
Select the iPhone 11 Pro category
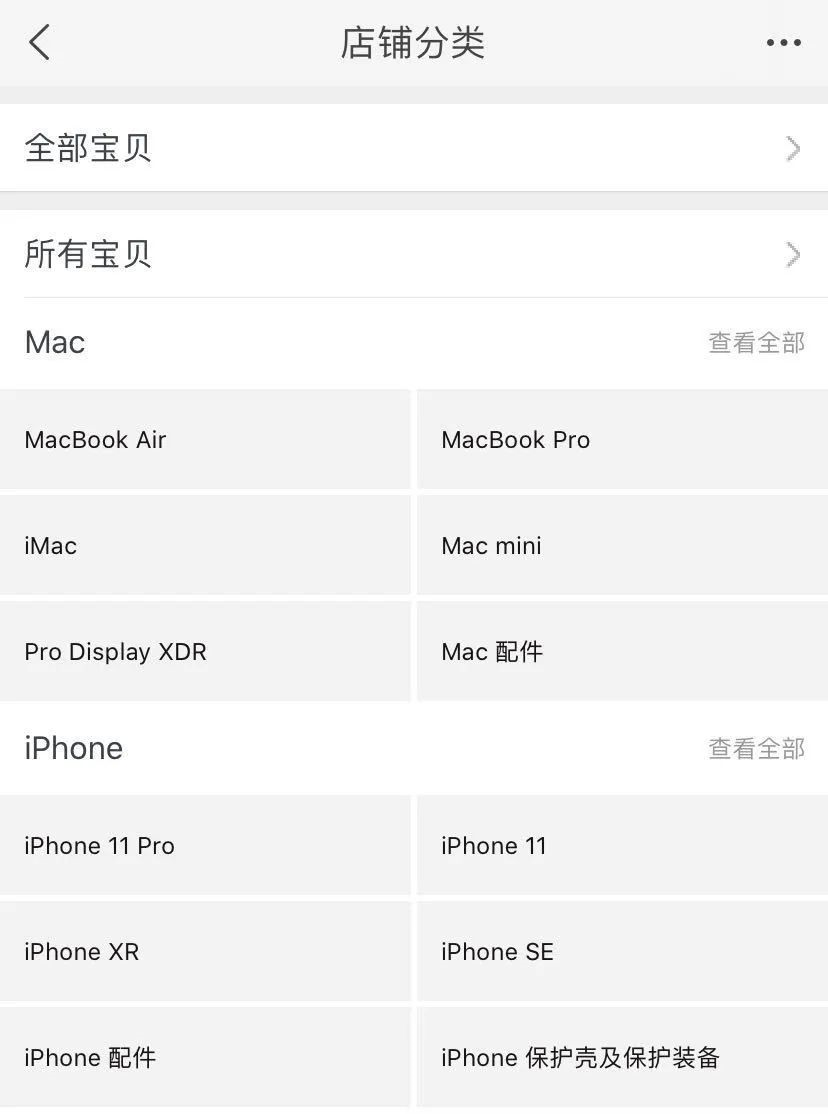click(x=206, y=845)
